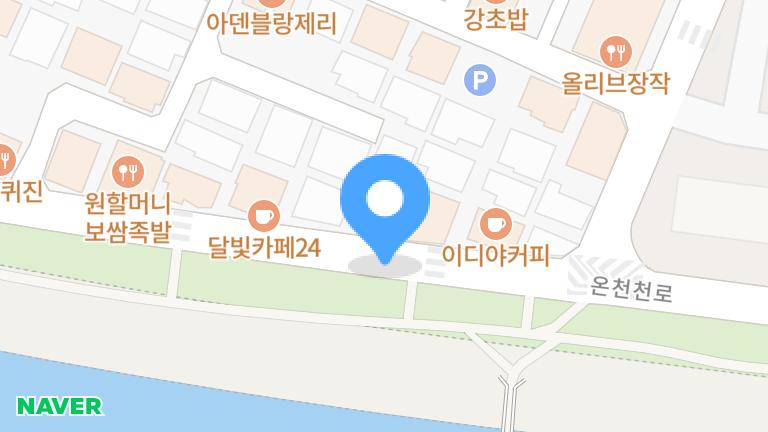Open the 아덴블랑제리 place marker
This screenshot has width=768, height=432.
coord(271,20)
